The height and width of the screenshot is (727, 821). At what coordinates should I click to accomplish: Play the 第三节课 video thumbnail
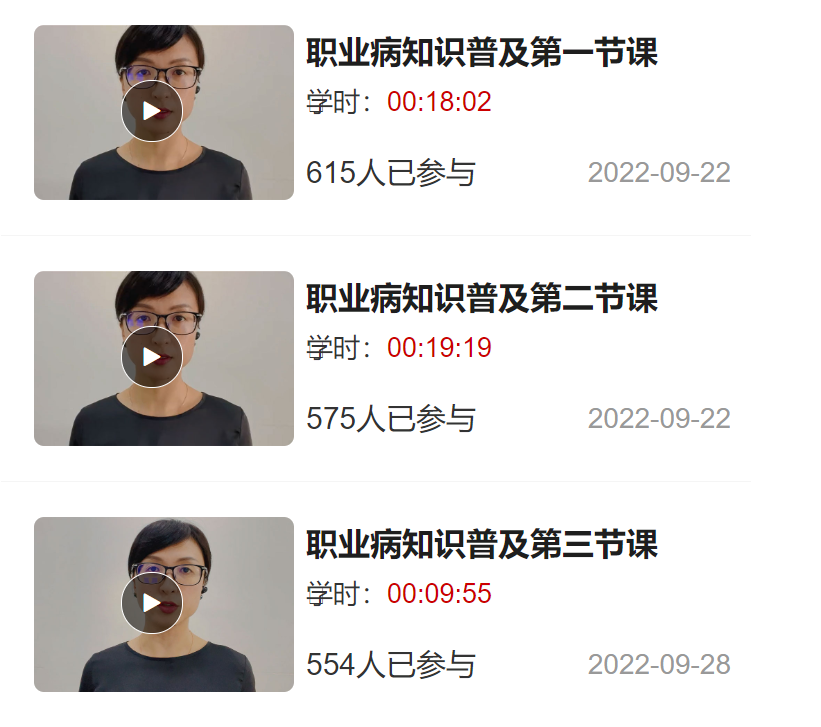[x=152, y=603]
